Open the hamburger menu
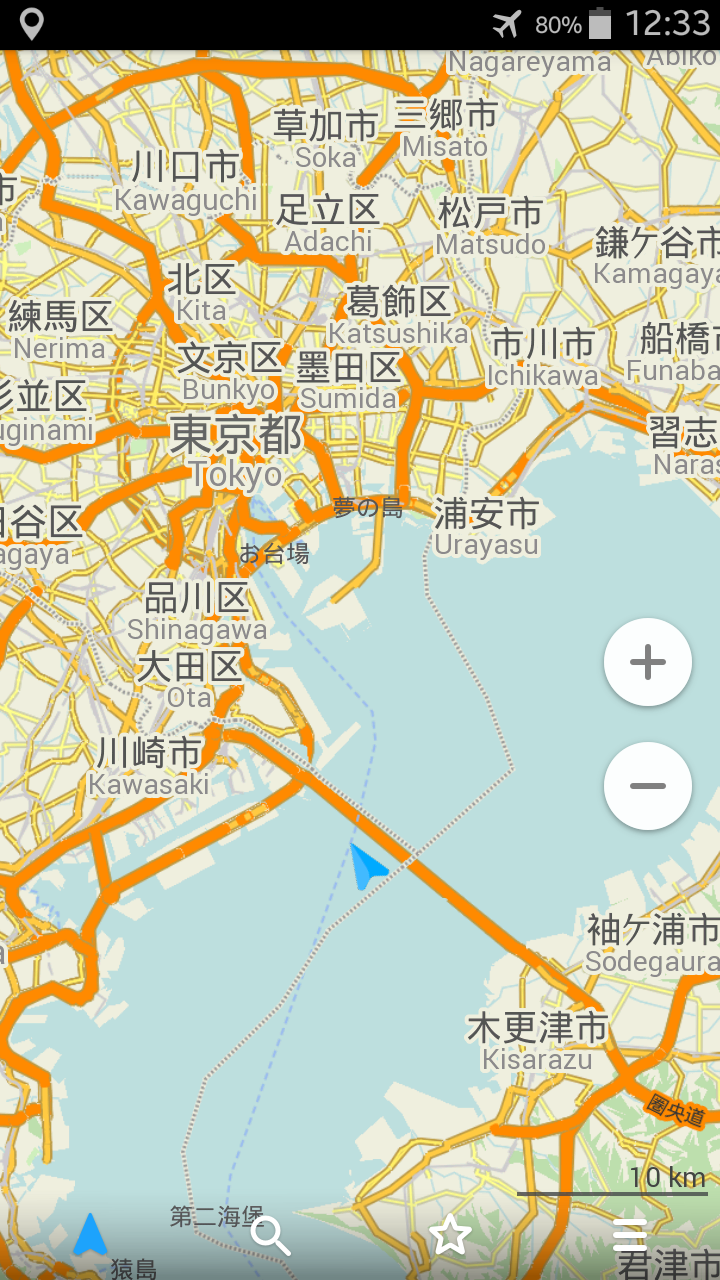 [x=630, y=1236]
